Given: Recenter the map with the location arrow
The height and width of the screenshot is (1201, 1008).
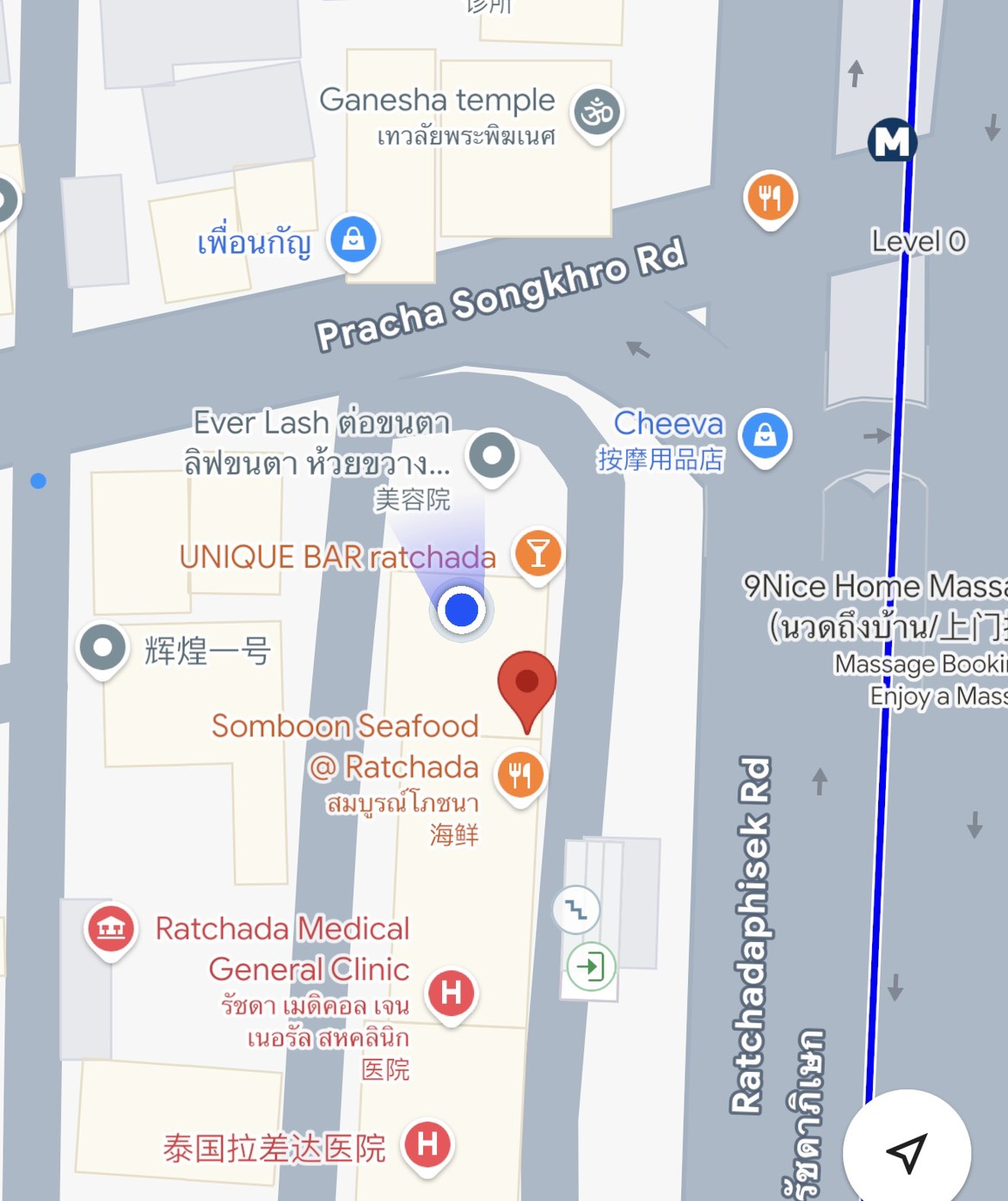Looking at the screenshot, I should pos(907,1152).
